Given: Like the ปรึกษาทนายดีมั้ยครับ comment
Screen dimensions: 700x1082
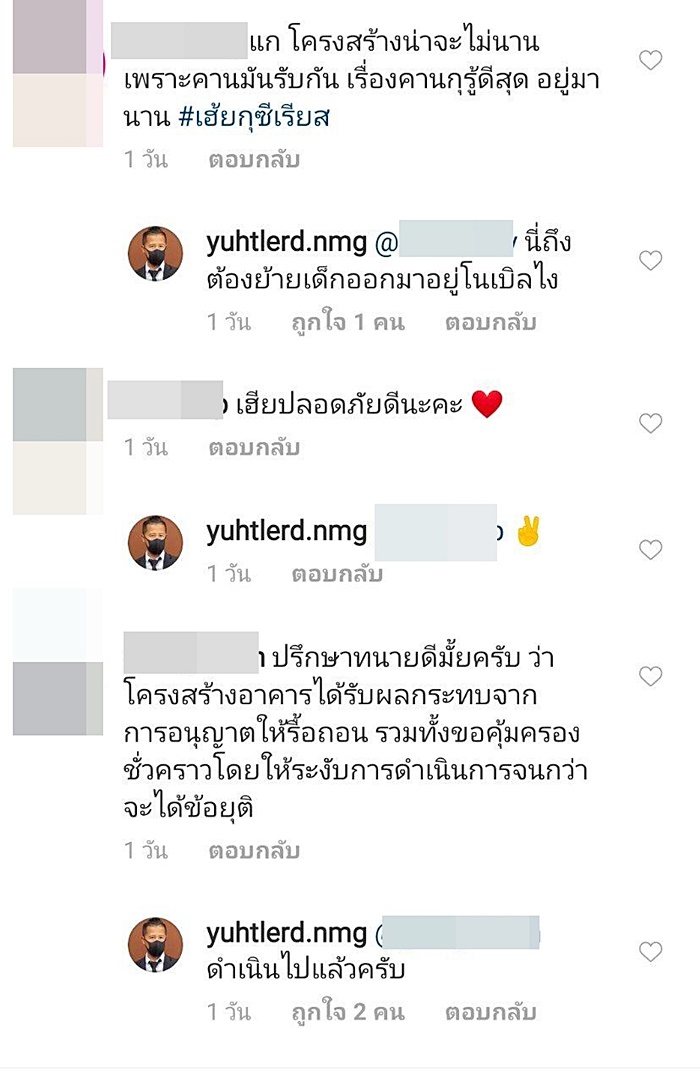Looking at the screenshot, I should tap(650, 677).
